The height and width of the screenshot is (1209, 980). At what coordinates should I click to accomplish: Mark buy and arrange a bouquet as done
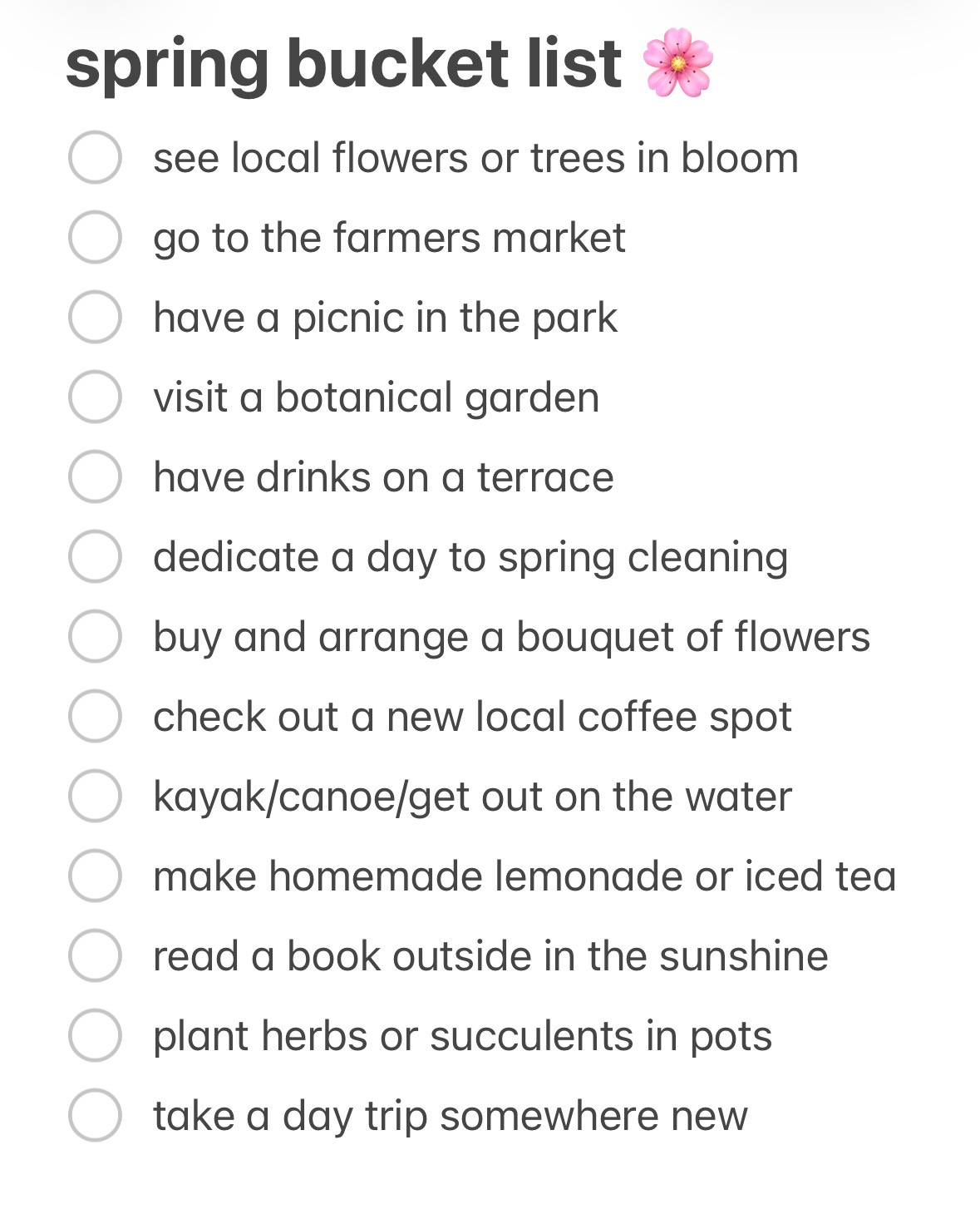[95, 636]
